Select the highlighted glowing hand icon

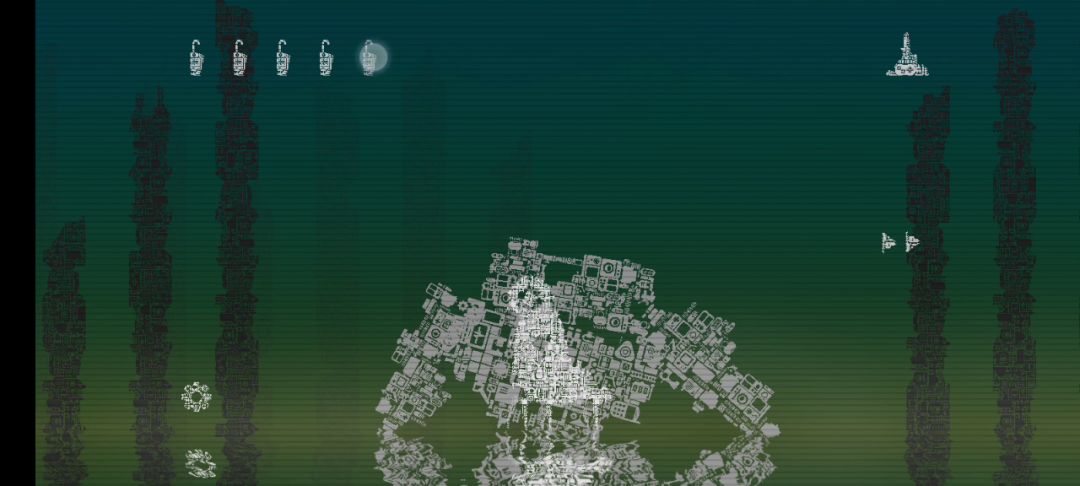pyautogui.click(x=371, y=58)
